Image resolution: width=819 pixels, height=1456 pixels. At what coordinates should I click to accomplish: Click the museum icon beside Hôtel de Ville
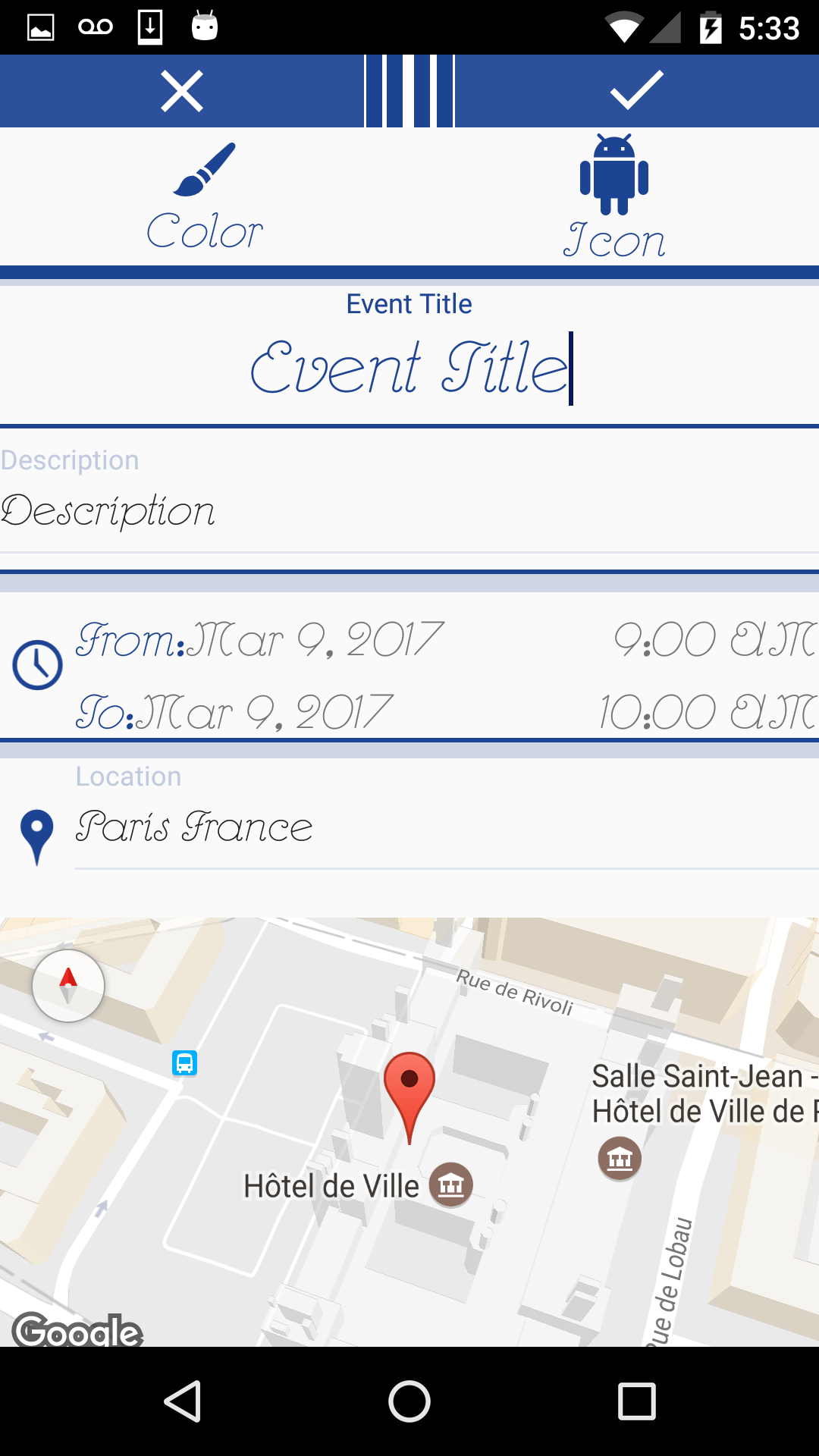click(x=453, y=1184)
